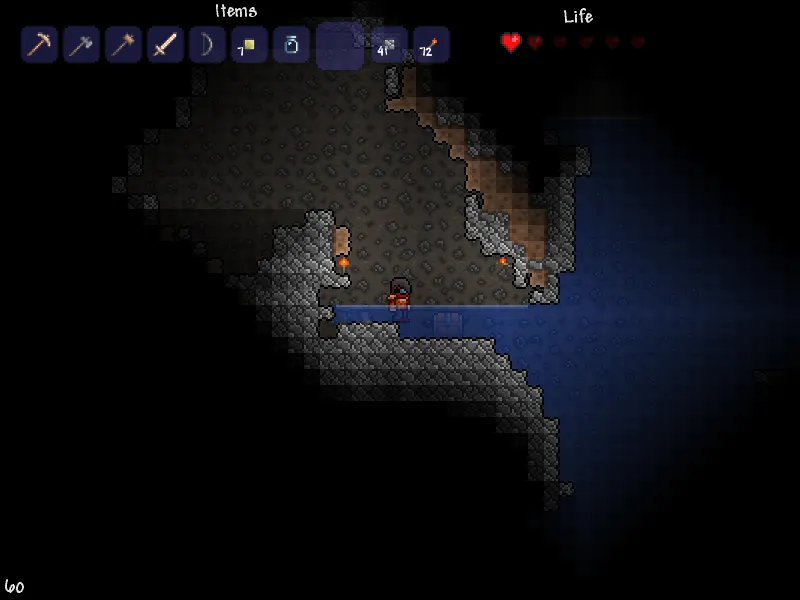
Task: Select the item stack of 41
Action: (x=389, y=45)
